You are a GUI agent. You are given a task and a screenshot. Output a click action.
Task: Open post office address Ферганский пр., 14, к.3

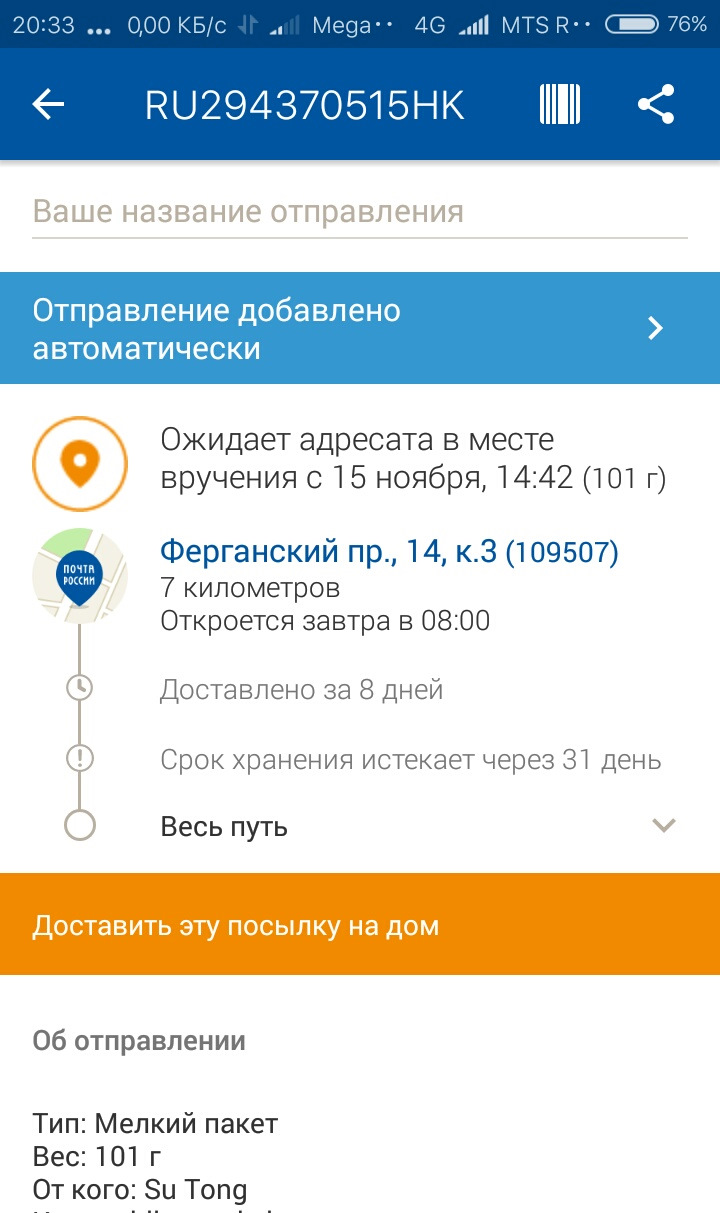(389, 551)
